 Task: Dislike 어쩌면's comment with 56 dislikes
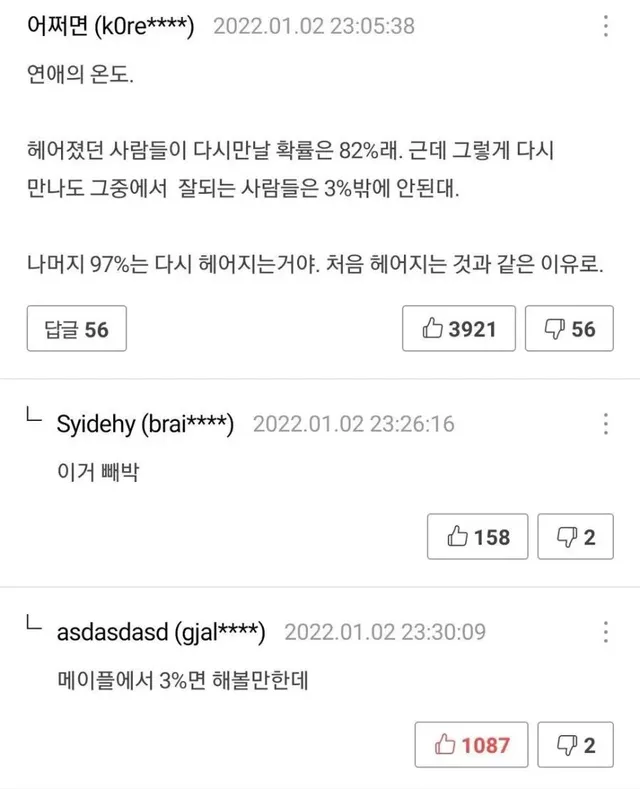(567, 329)
